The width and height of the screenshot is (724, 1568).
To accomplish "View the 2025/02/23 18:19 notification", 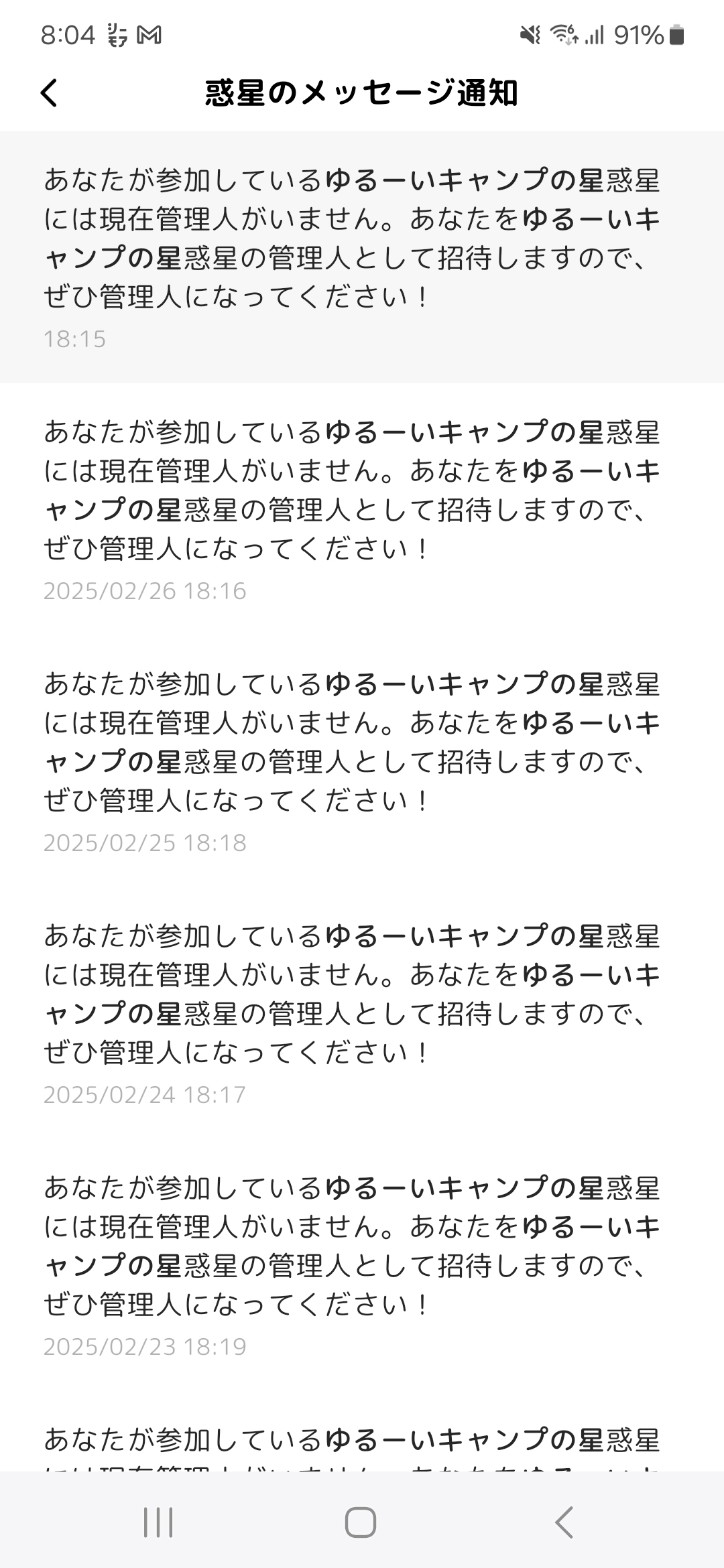I will 362,1265.
